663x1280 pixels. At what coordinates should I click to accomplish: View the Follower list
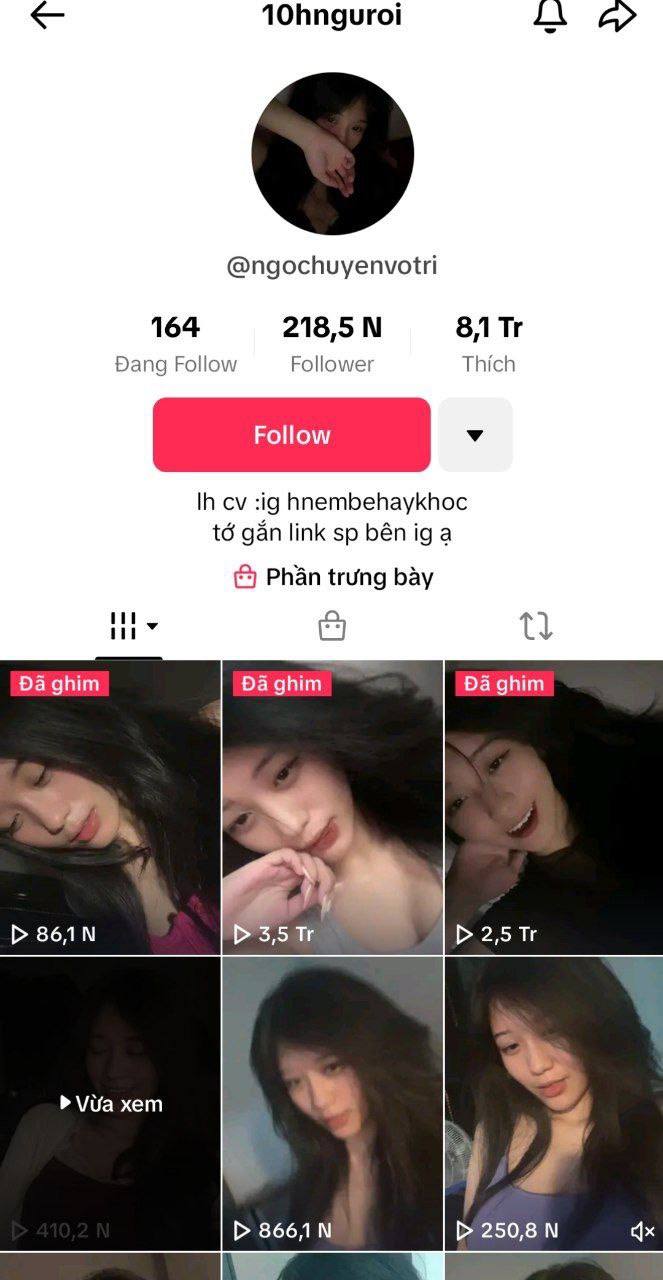332,344
